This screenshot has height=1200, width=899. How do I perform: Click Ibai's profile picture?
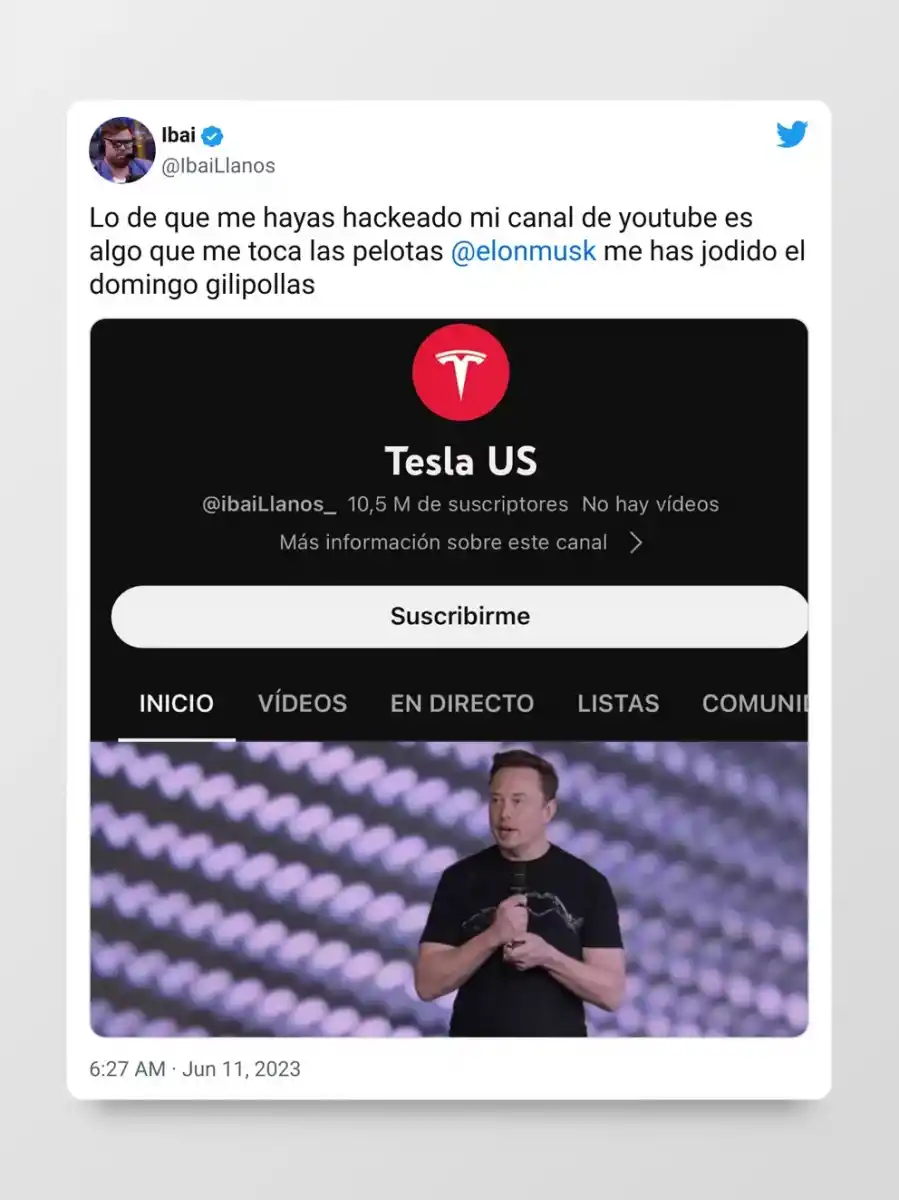(122, 150)
